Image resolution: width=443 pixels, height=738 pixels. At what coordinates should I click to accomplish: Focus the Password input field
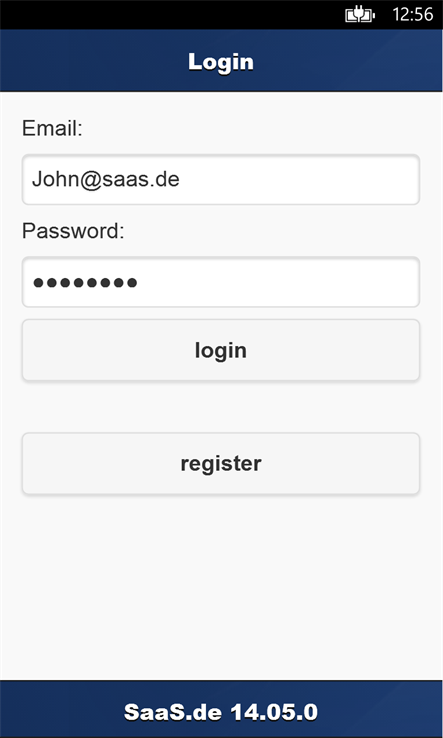pyautogui.click(x=221, y=282)
